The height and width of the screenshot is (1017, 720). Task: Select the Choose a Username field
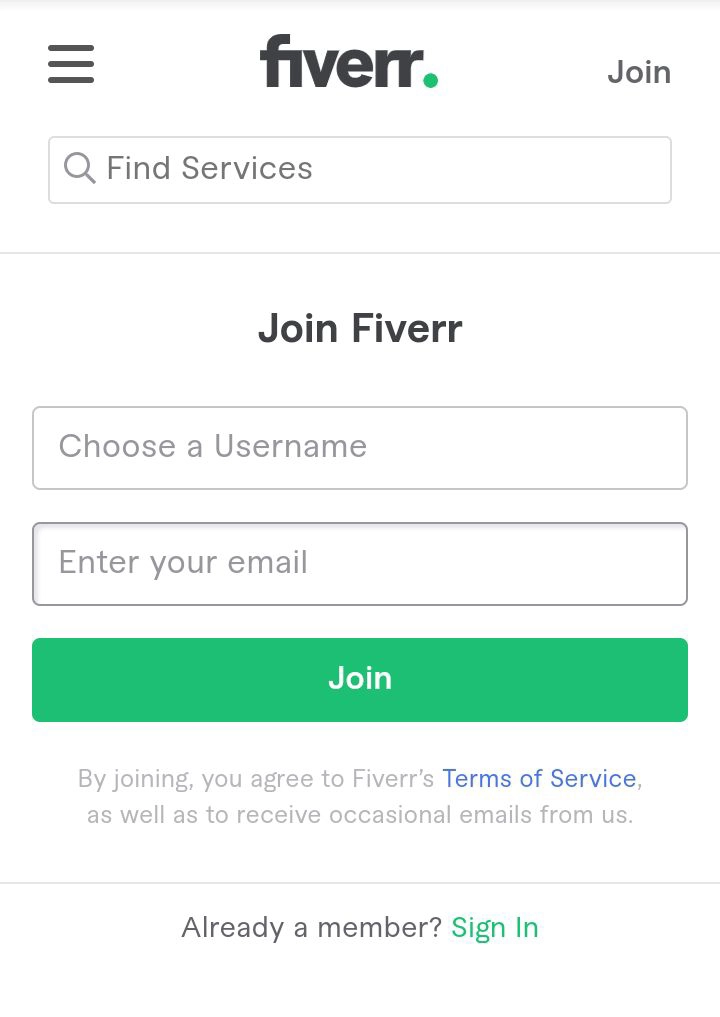[x=360, y=447]
